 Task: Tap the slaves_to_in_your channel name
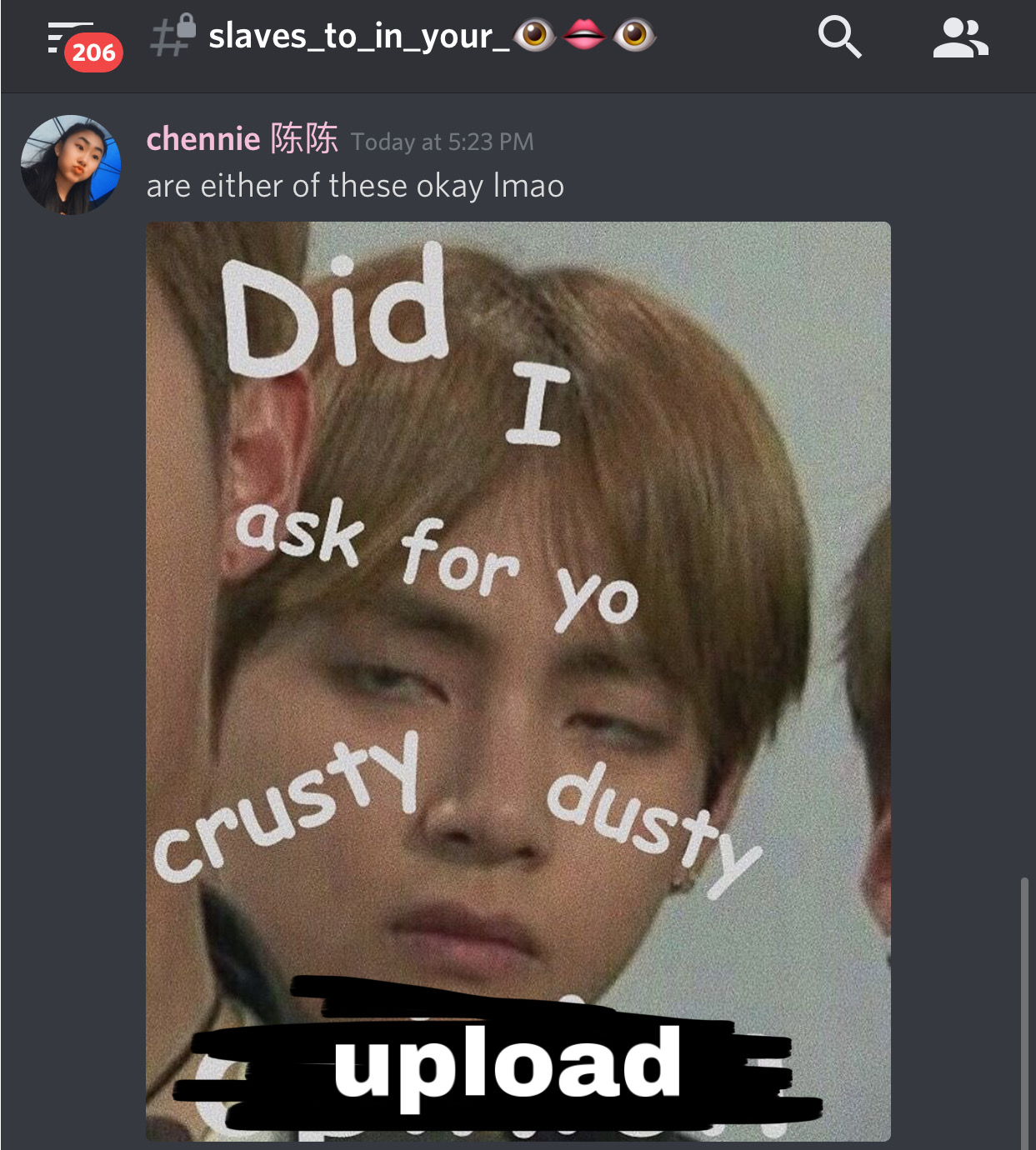click(358, 37)
